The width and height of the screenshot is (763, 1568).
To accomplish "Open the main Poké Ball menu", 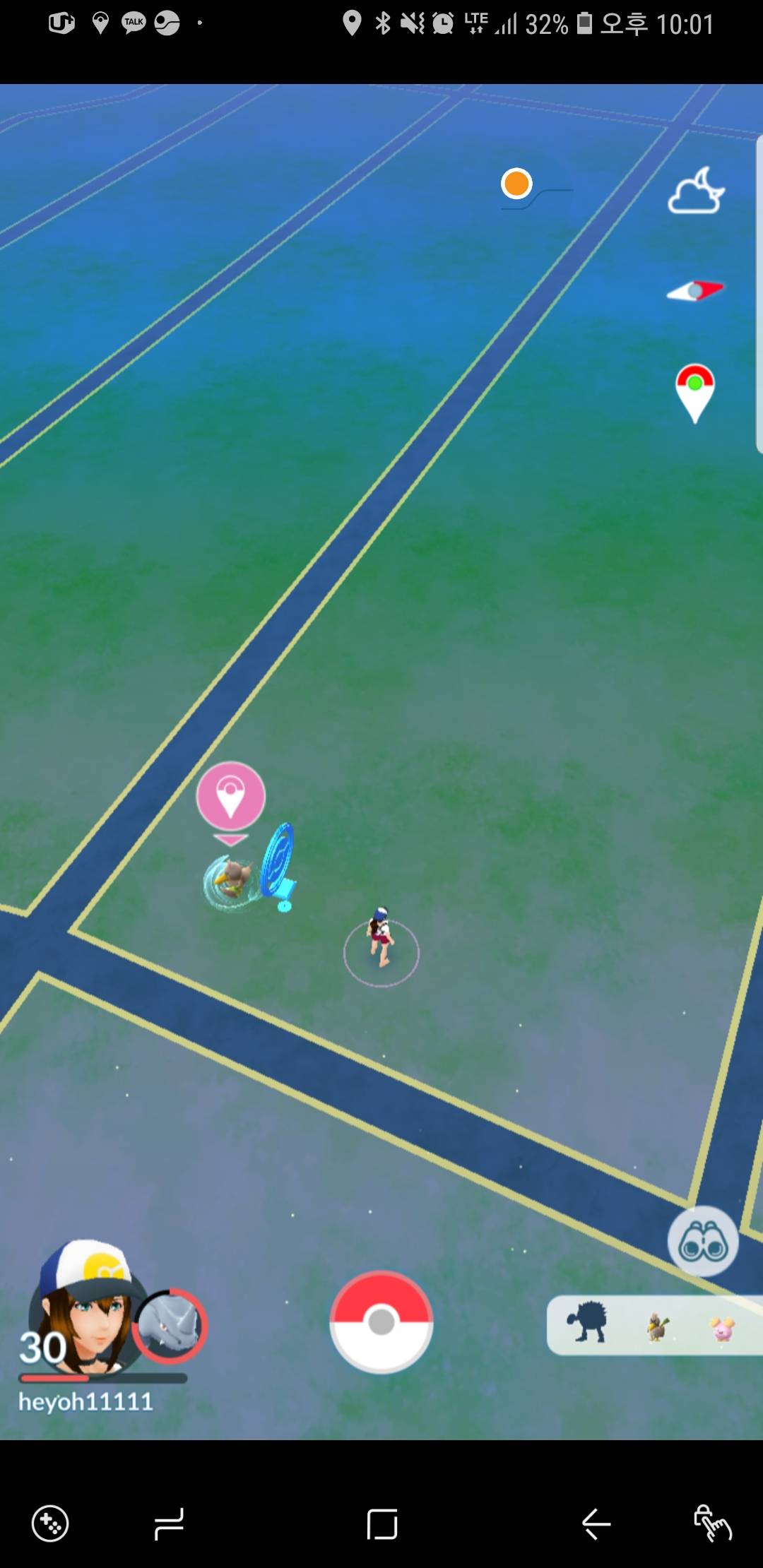I will coord(381,1321).
